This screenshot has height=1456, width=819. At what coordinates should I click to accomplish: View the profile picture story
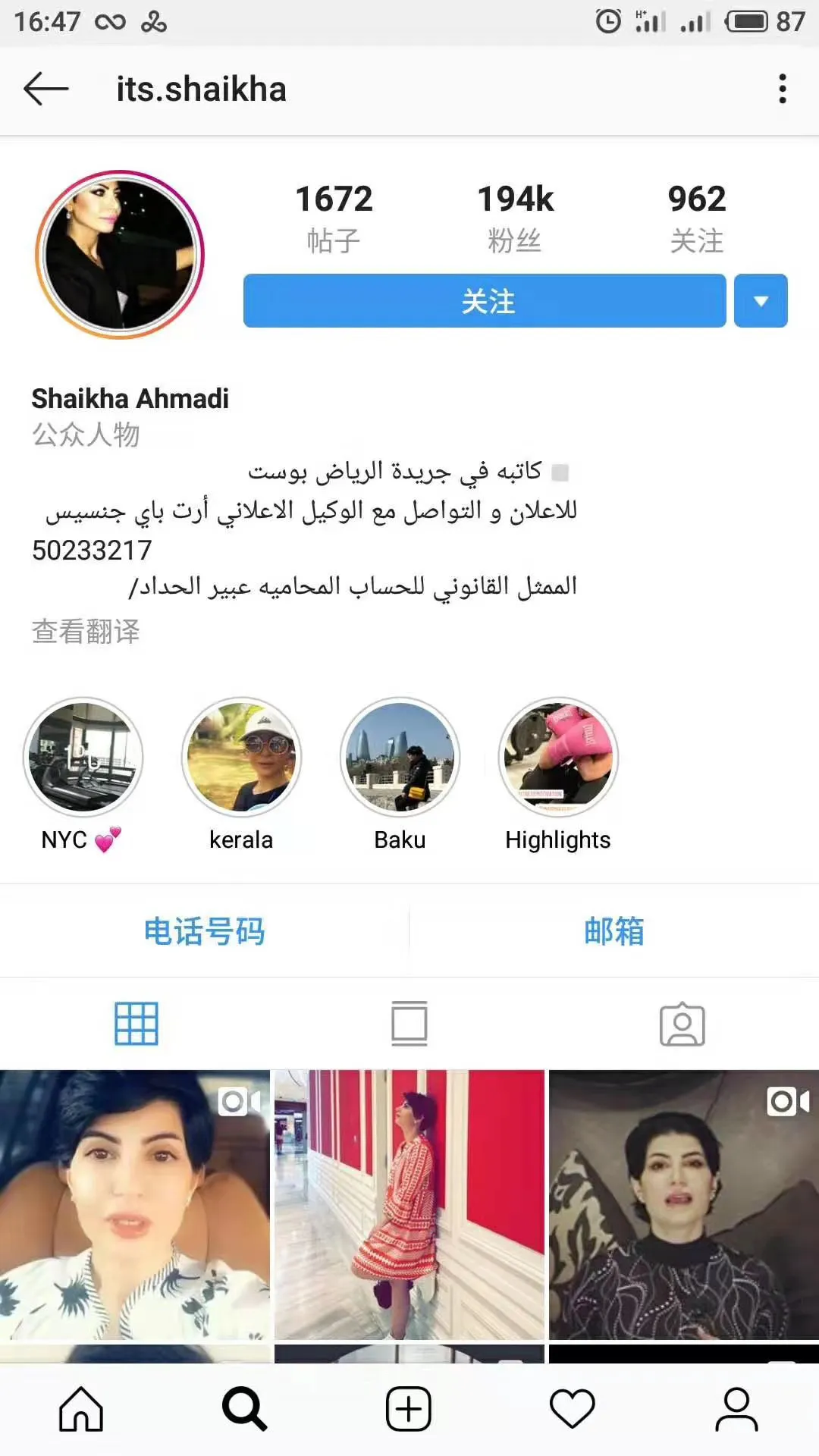120,254
